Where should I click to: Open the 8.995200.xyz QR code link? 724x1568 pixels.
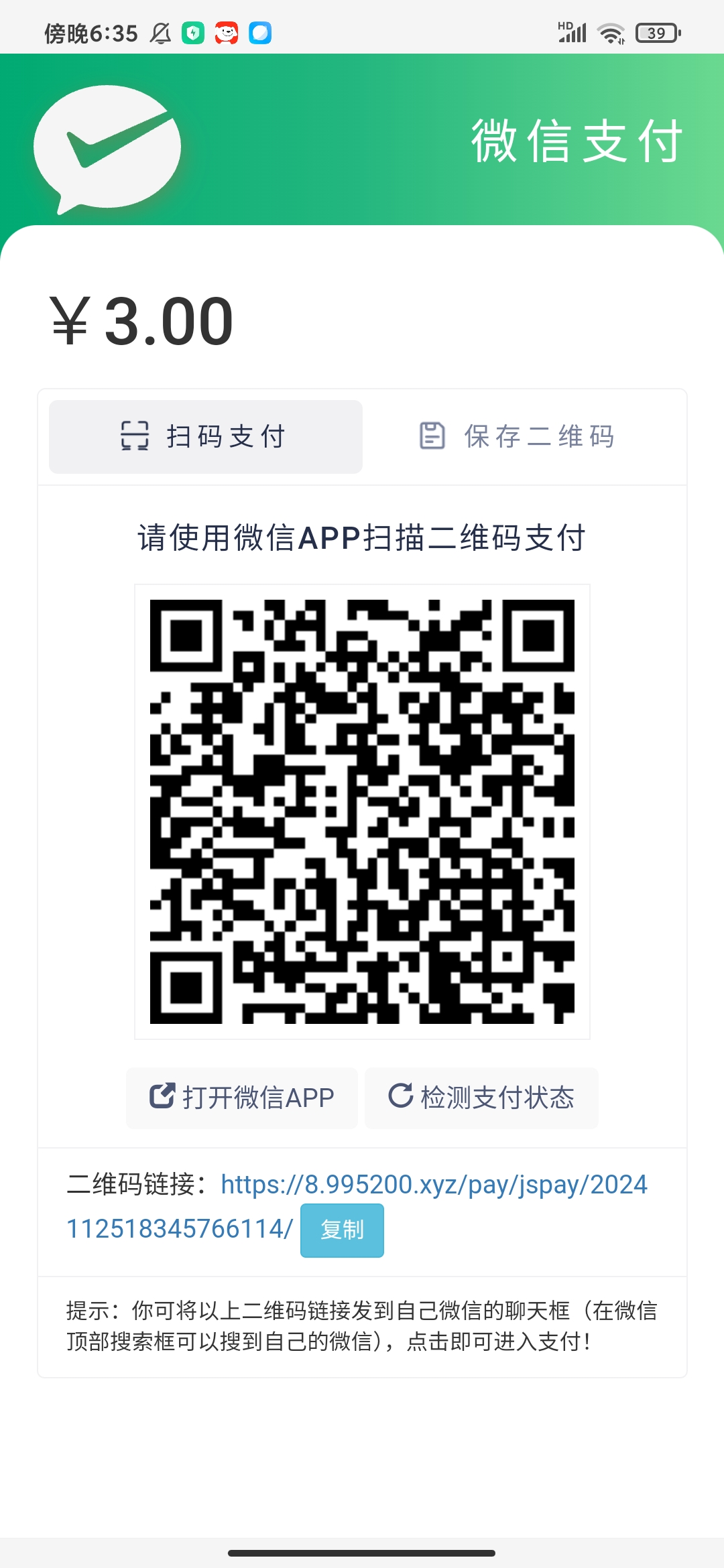[x=357, y=1206]
